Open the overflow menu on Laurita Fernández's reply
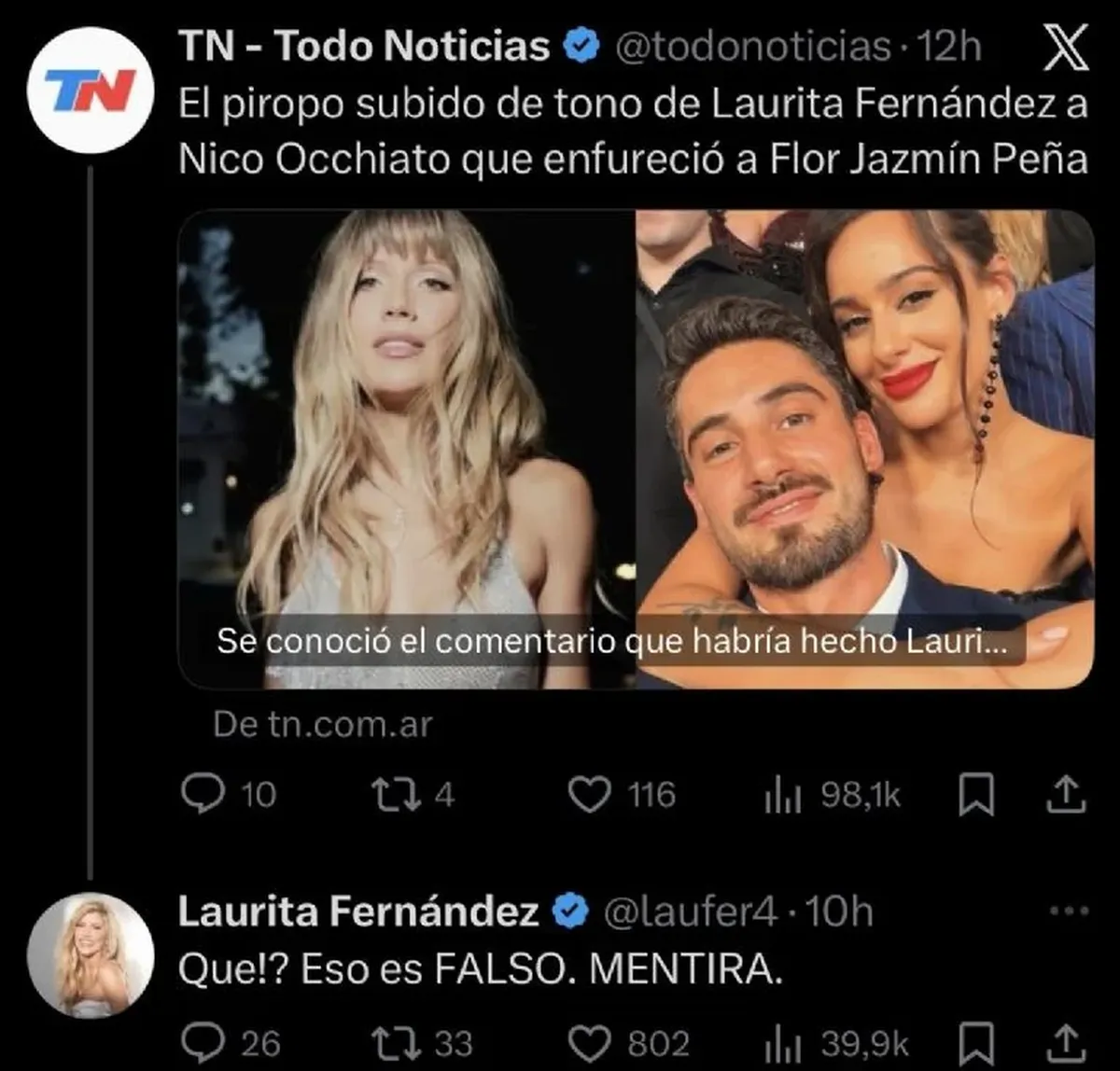 point(1069,911)
